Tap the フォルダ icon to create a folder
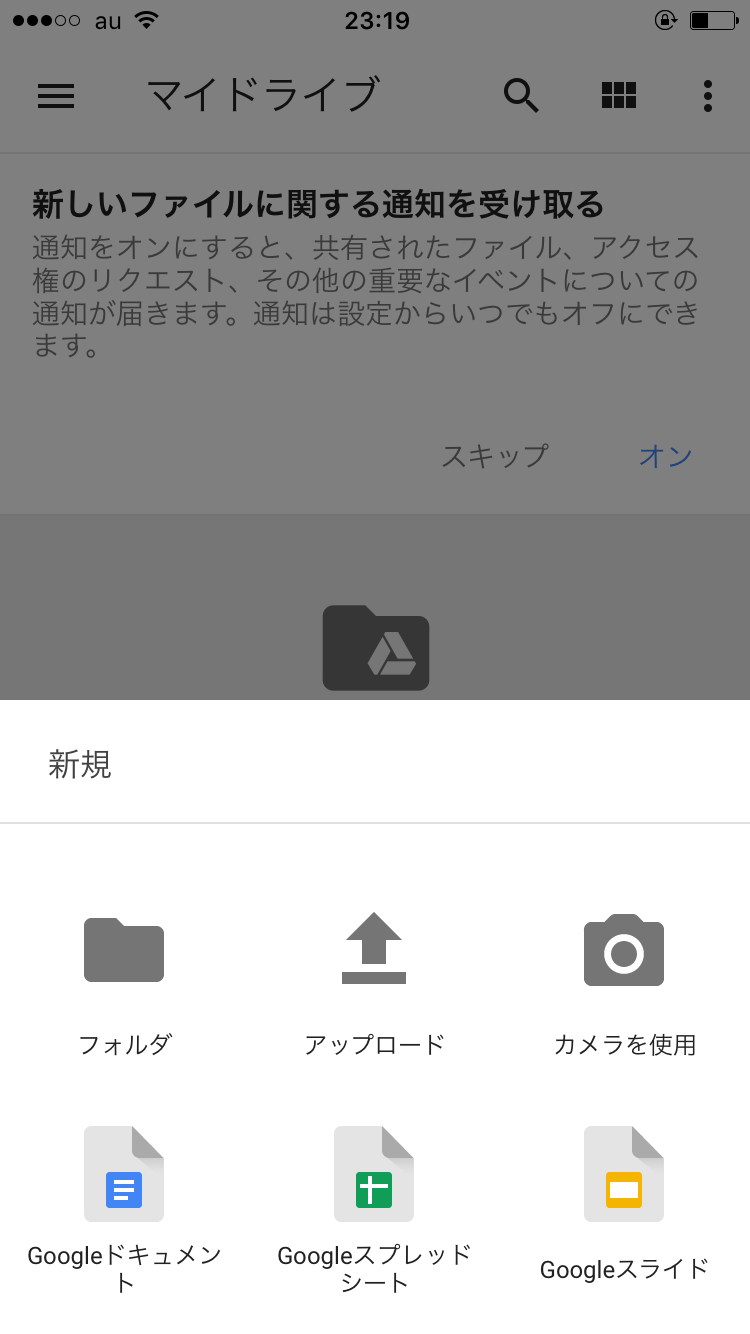 (x=123, y=950)
